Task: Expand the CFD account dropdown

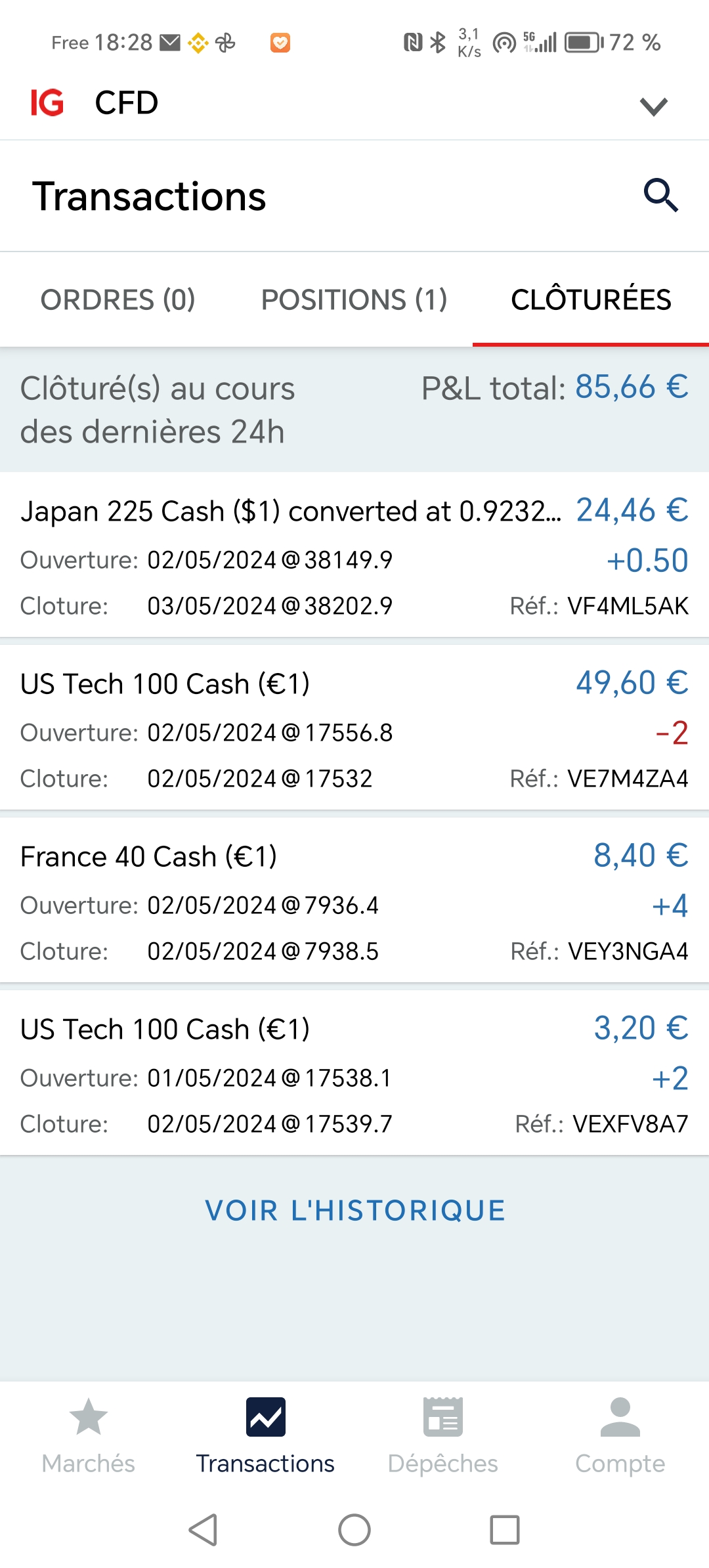Action: pyautogui.click(x=653, y=106)
